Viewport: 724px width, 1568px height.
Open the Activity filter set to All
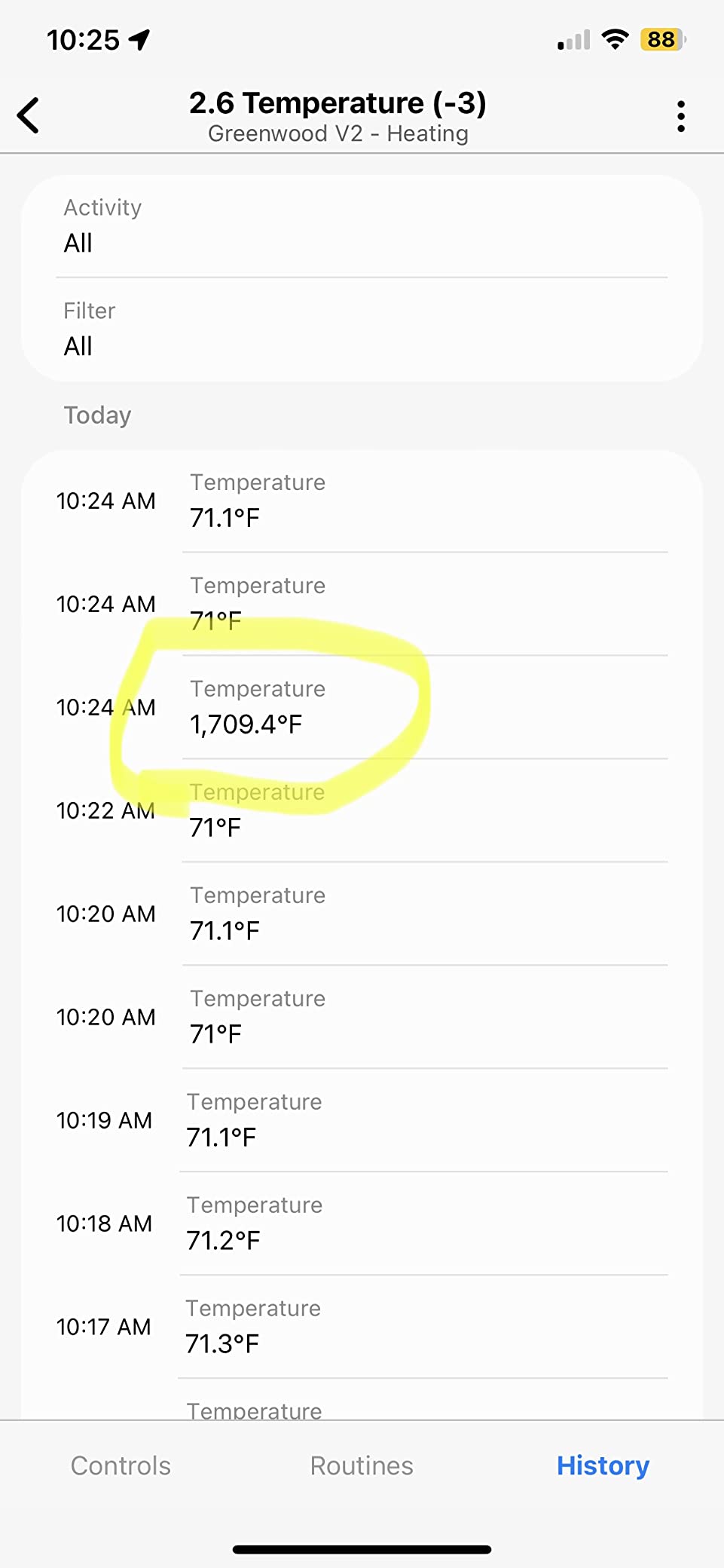pyautogui.click(x=362, y=226)
